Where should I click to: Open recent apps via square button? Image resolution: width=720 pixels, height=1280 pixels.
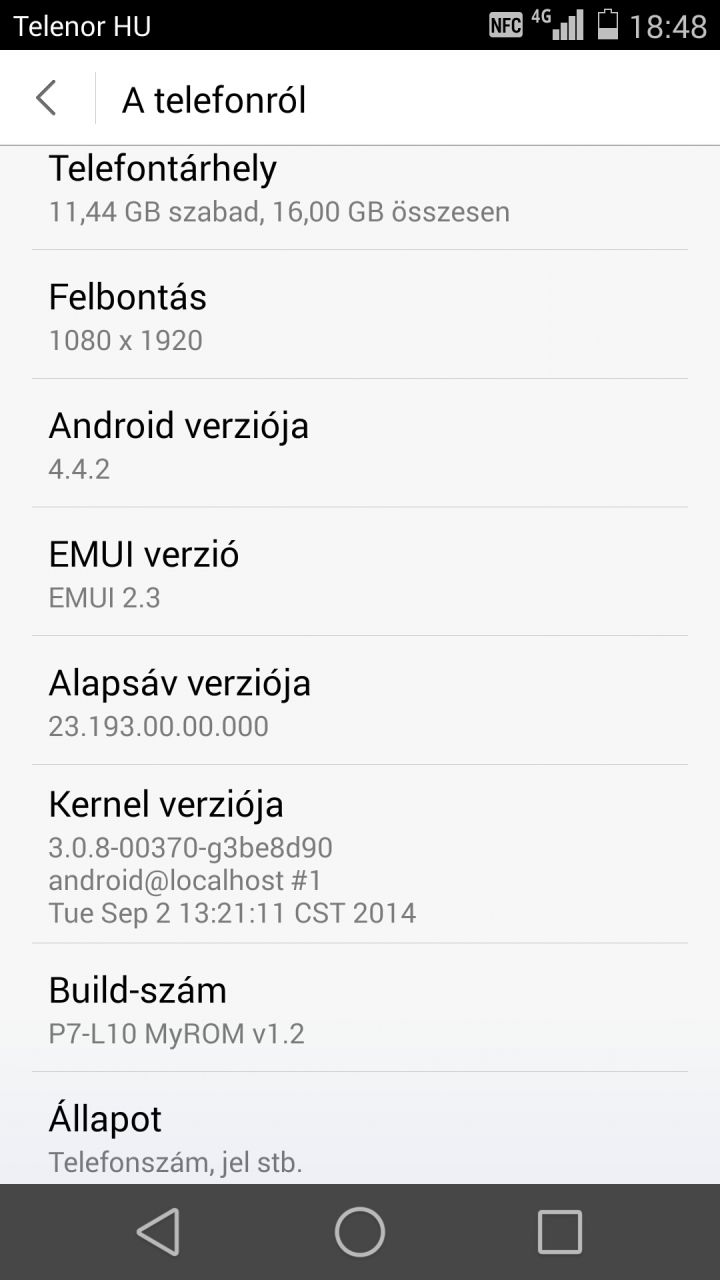pos(560,1231)
